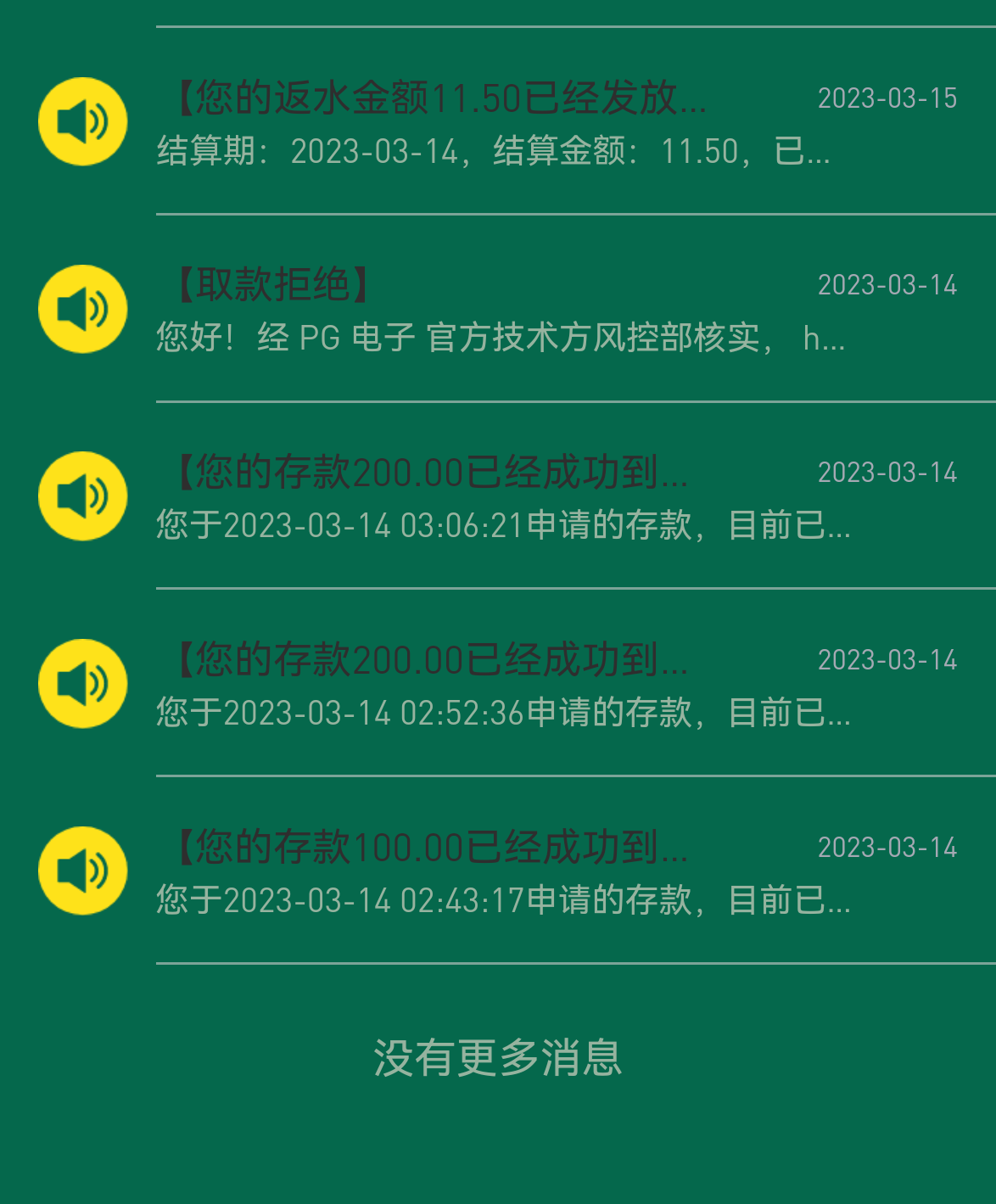Click the 2023-03-15 date label
This screenshot has height=1204, width=996.
coord(887,98)
